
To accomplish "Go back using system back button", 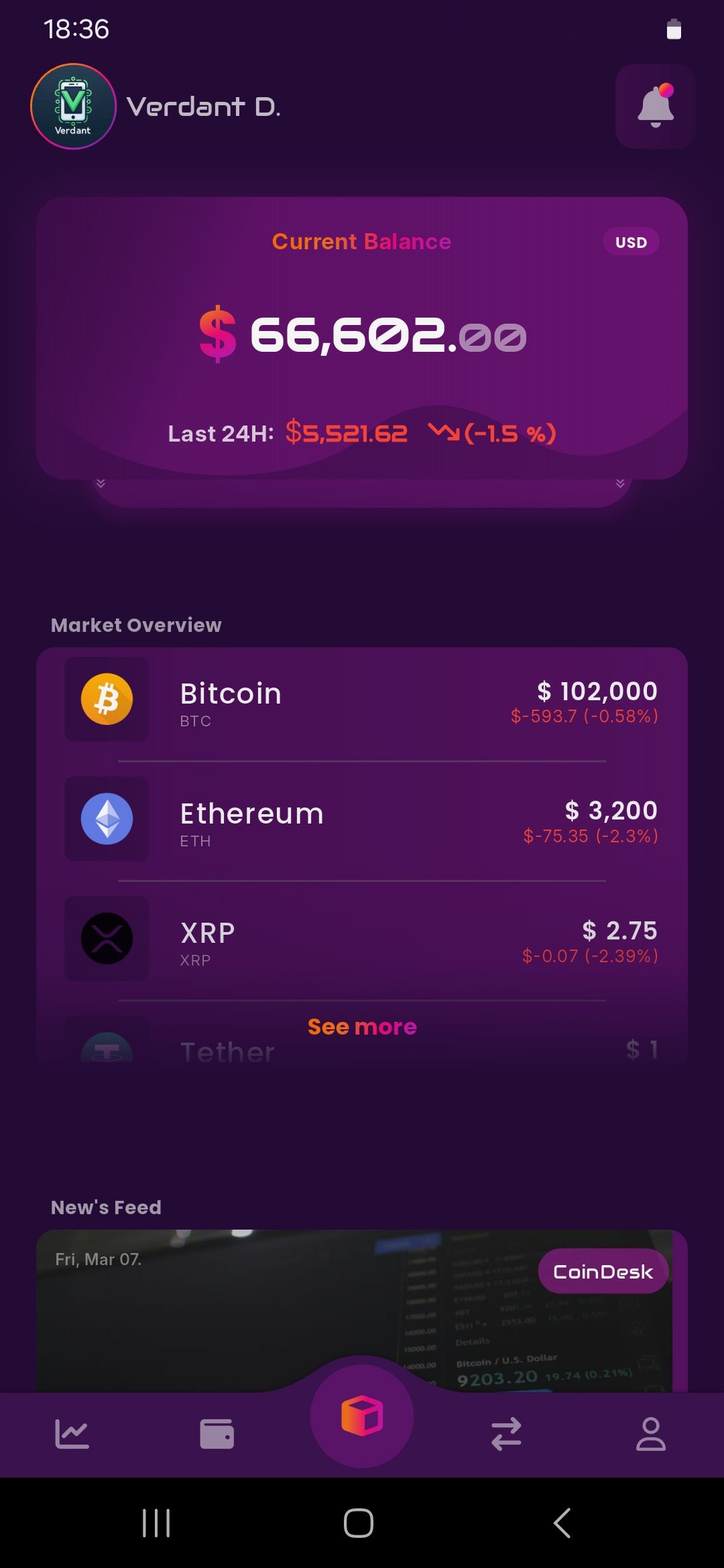I will click(x=562, y=1523).
